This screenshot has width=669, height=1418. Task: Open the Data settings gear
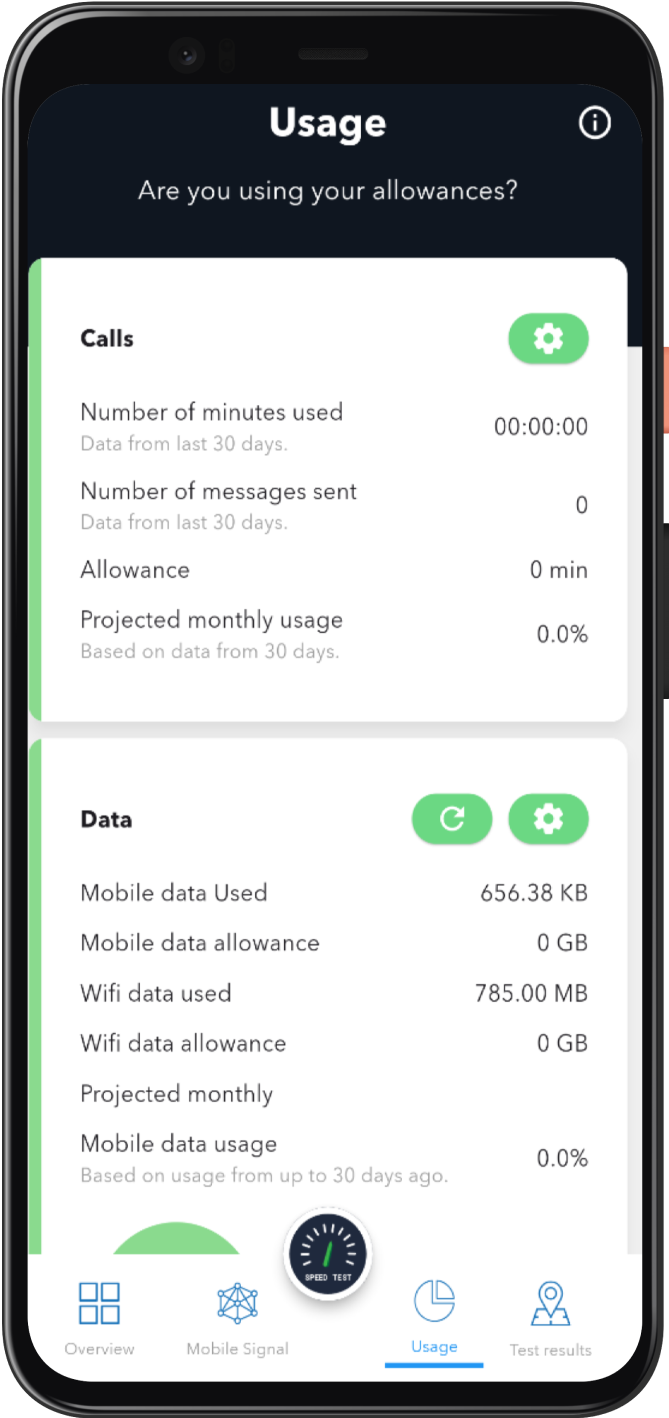point(548,820)
